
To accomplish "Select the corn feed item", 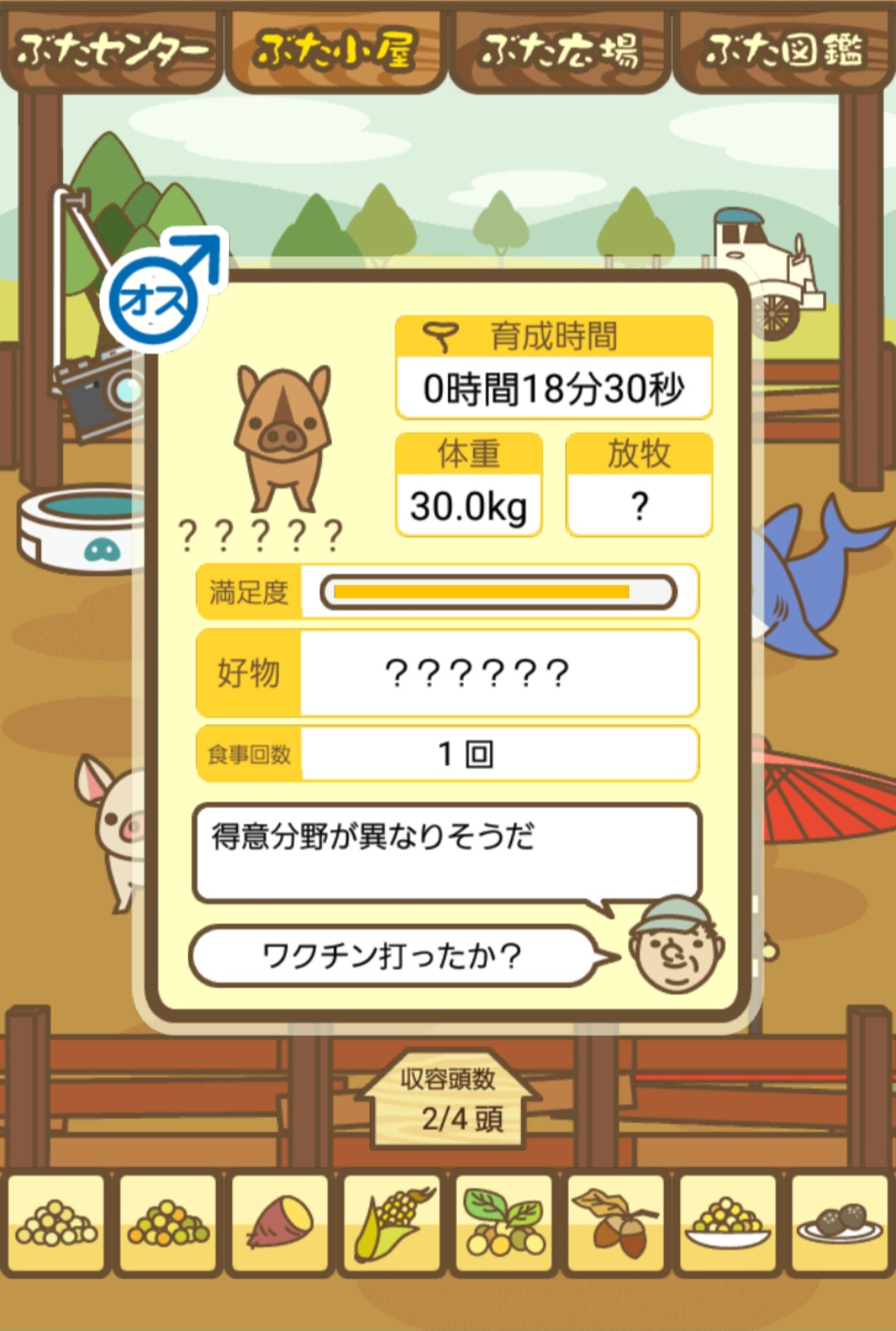I will tap(392, 1223).
